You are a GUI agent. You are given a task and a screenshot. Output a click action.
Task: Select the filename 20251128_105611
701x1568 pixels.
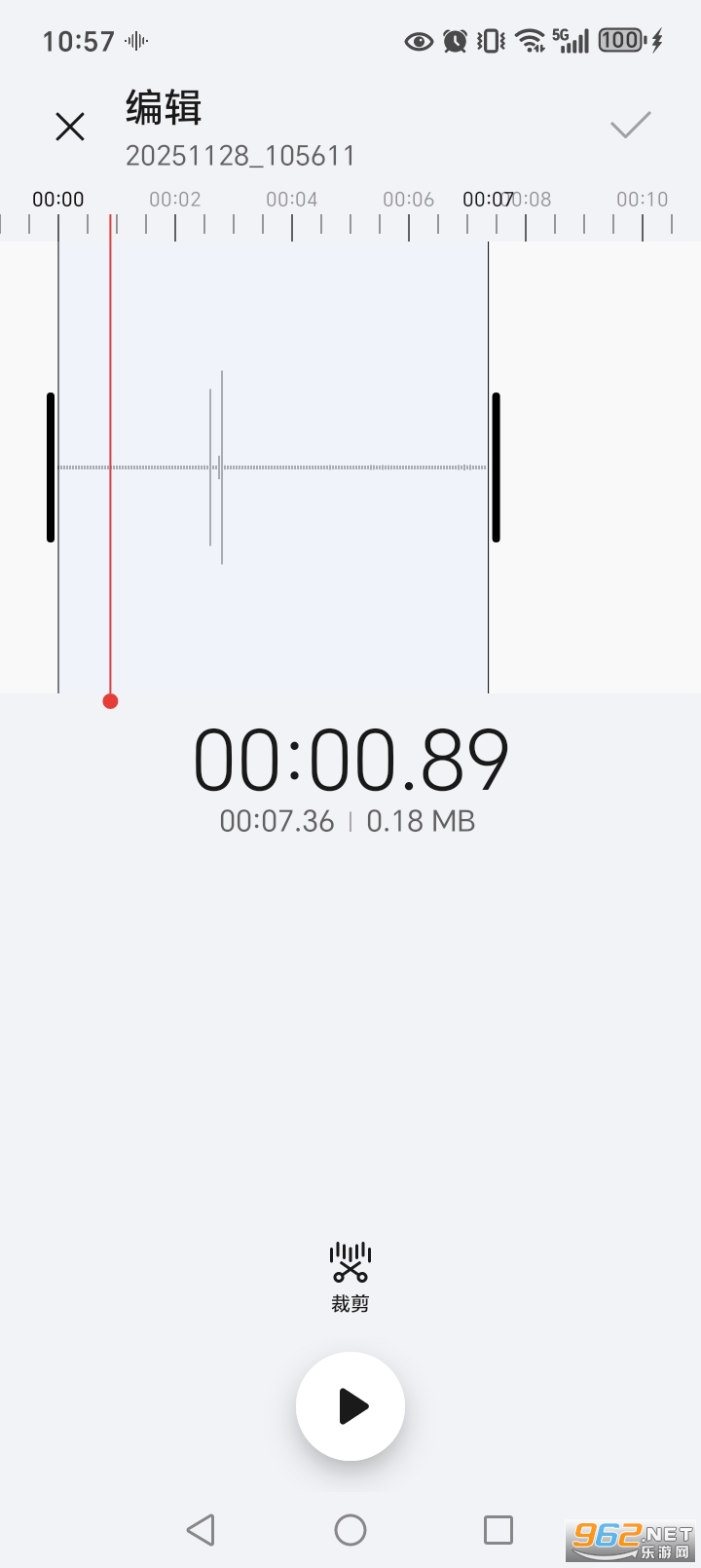240,155
